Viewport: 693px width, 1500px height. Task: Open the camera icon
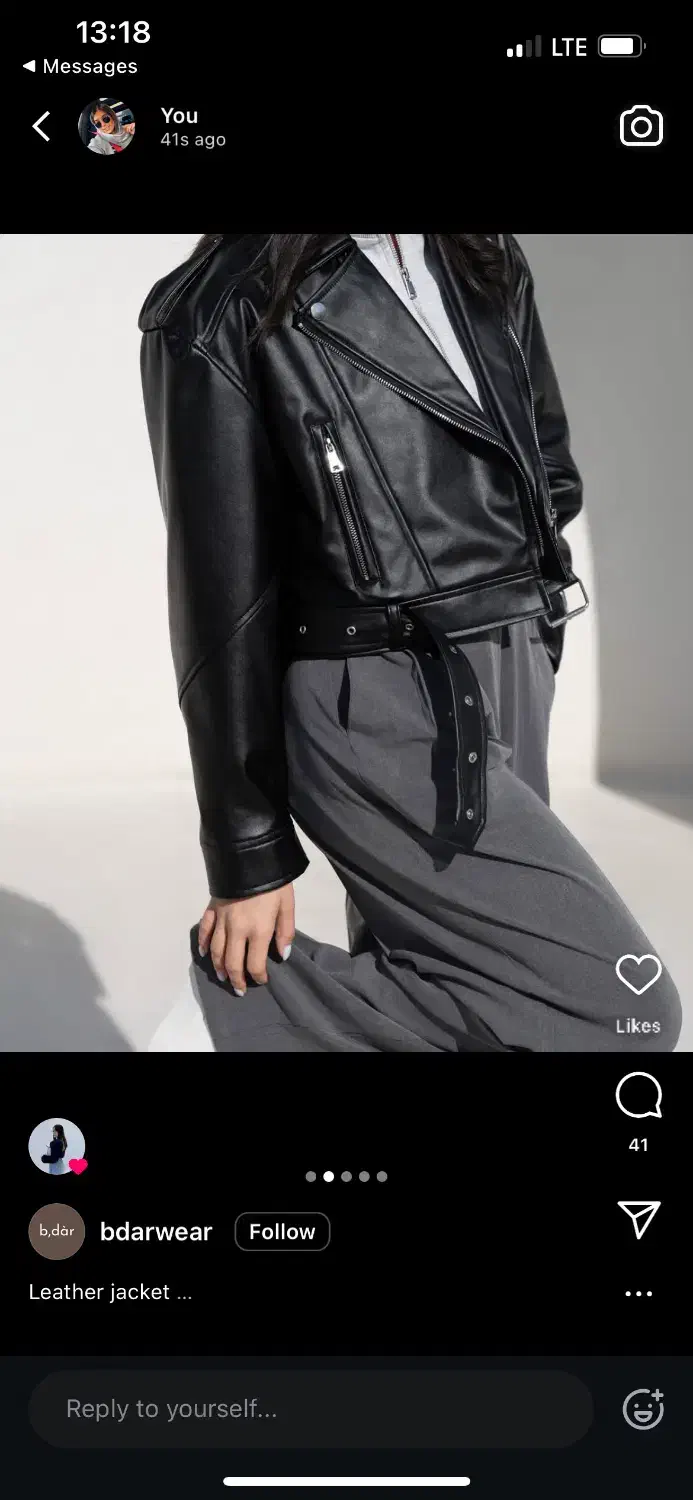tap(641, 126)
